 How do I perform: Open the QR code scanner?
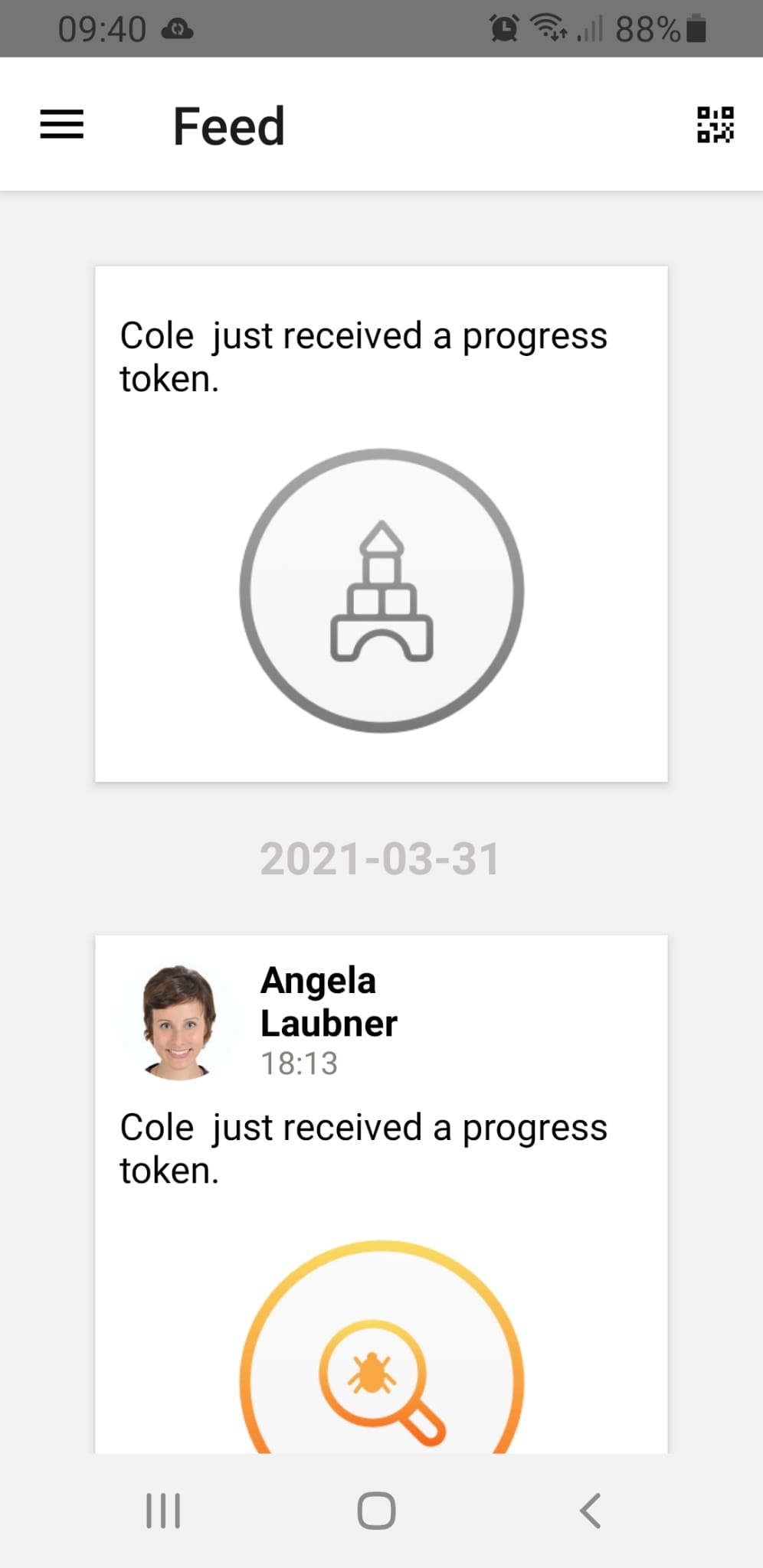tap(716, 125)
